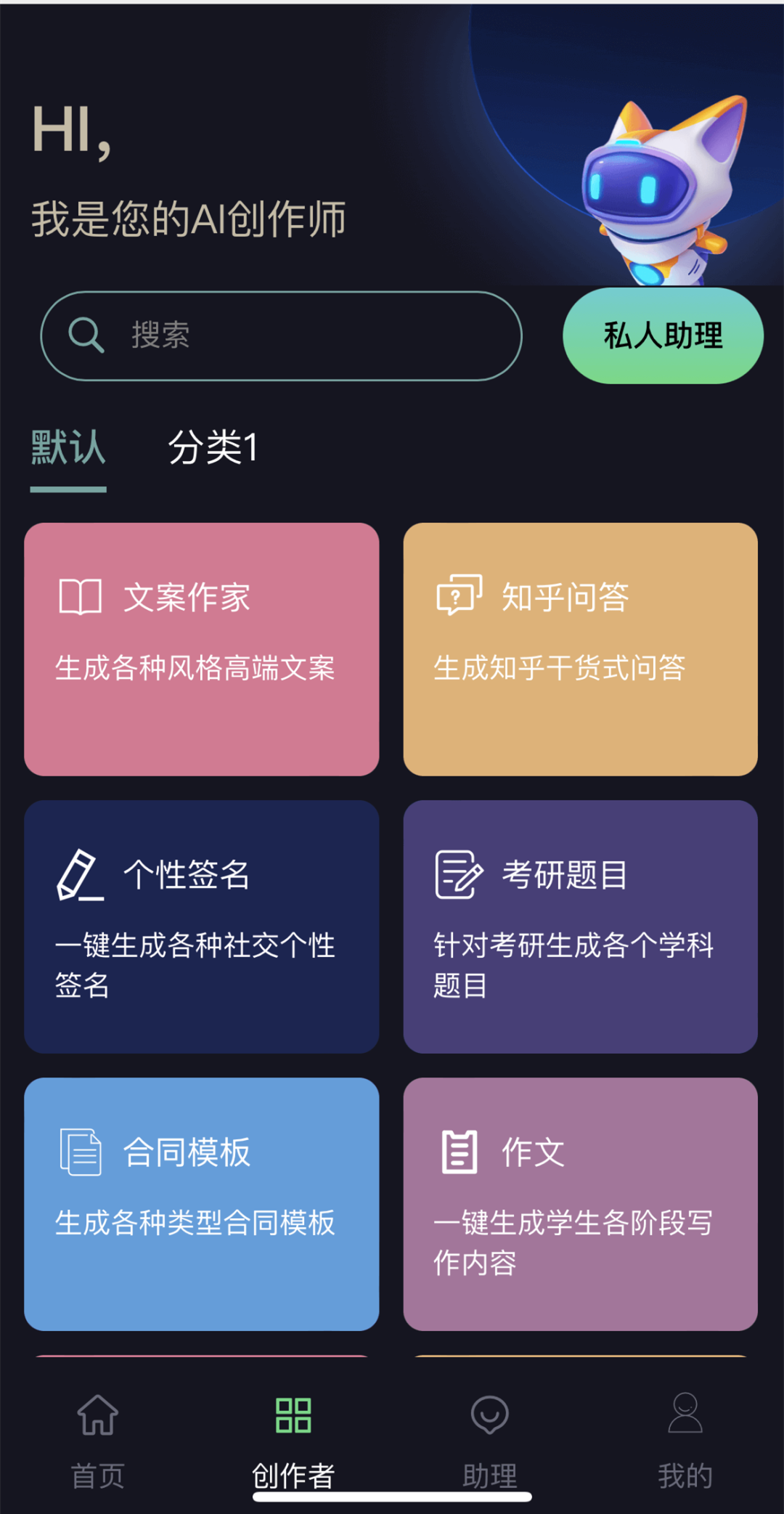Launch the 考研题目 generator
Image resolution: width=784 pixels, height=1514 pixels.
(x=580, y=927)
